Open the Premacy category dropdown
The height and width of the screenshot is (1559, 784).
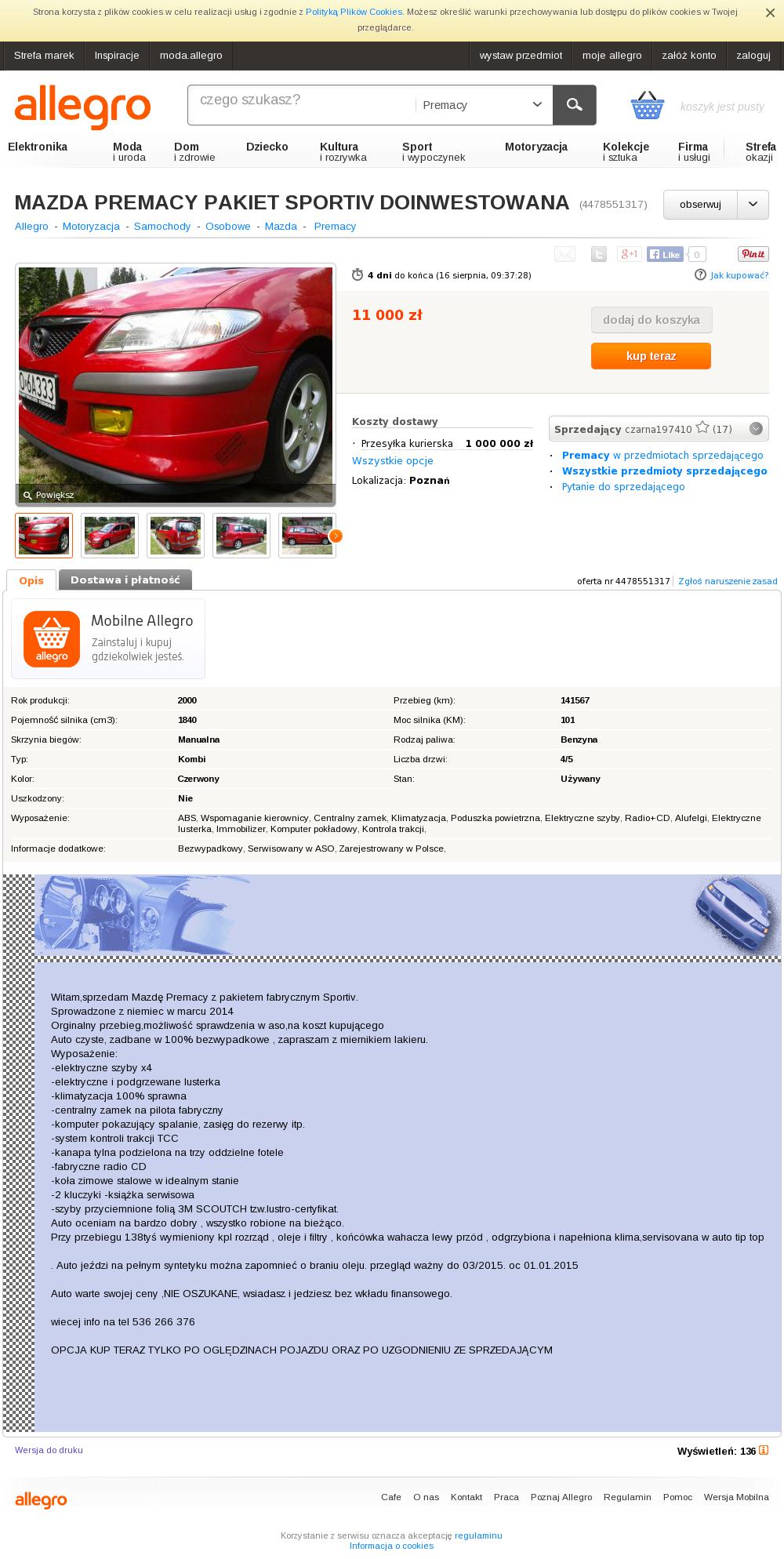[x=483, y=105]
